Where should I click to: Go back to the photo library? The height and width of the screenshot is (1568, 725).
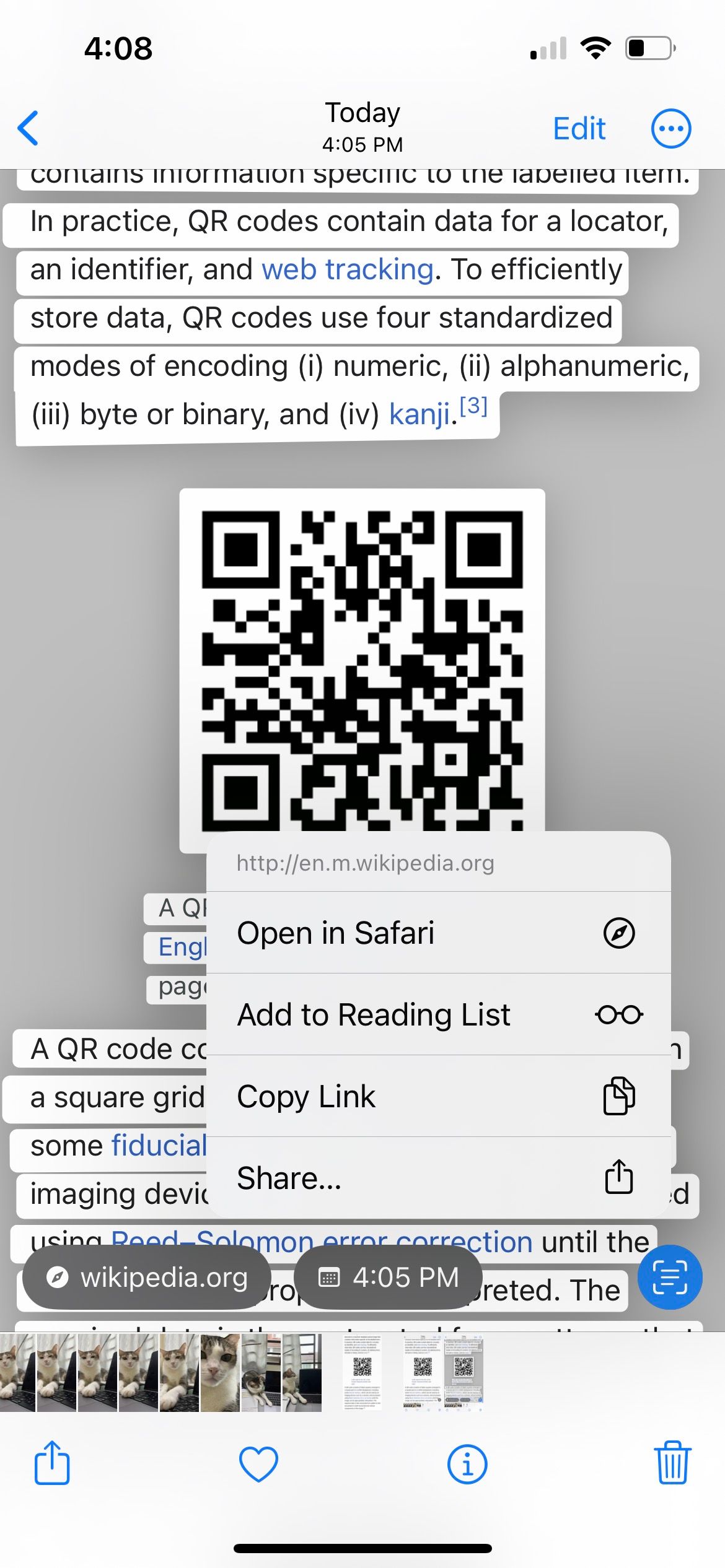point(29,128)
